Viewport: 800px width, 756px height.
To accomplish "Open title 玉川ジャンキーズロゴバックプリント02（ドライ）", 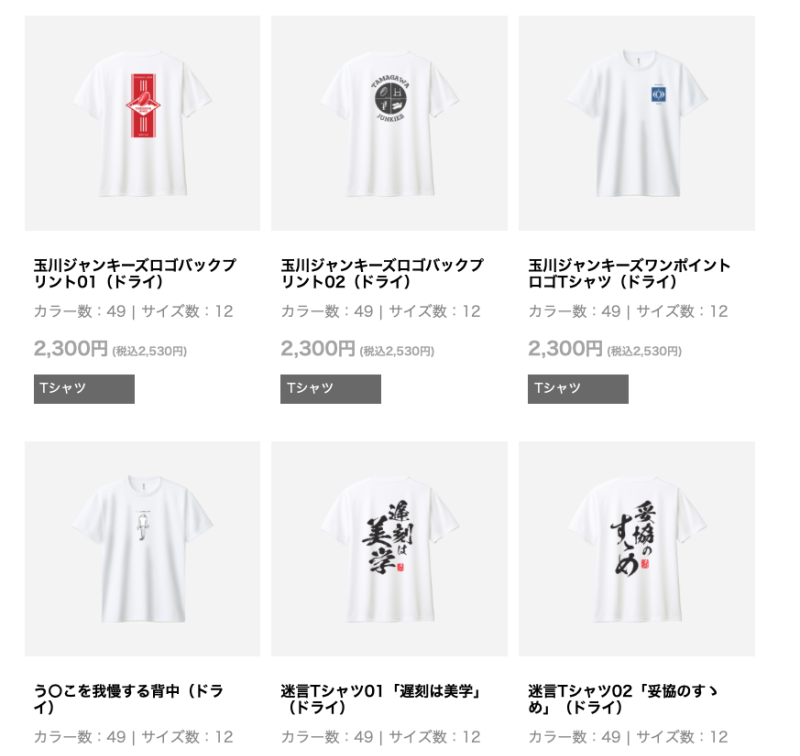I will click(x=382, y=273).
